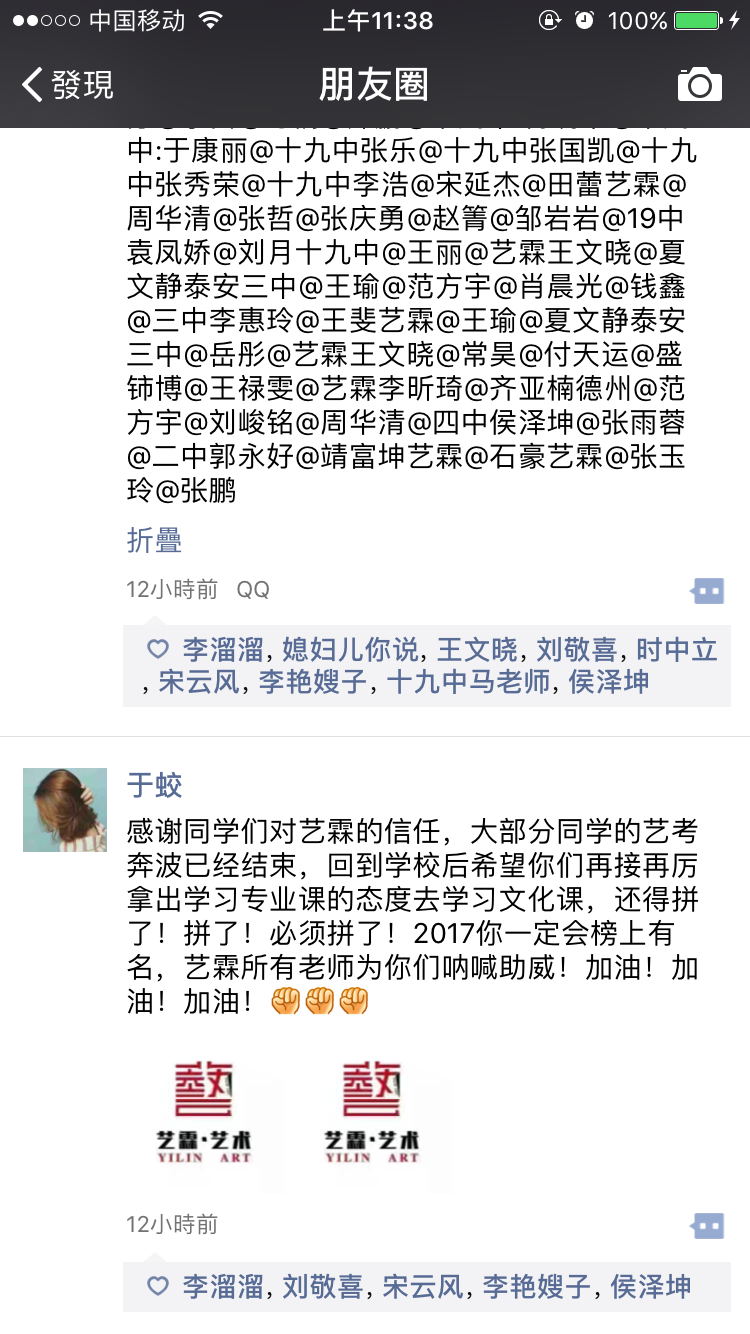
Task: Open 于蛟's profile picture
Action: [65, 810]
